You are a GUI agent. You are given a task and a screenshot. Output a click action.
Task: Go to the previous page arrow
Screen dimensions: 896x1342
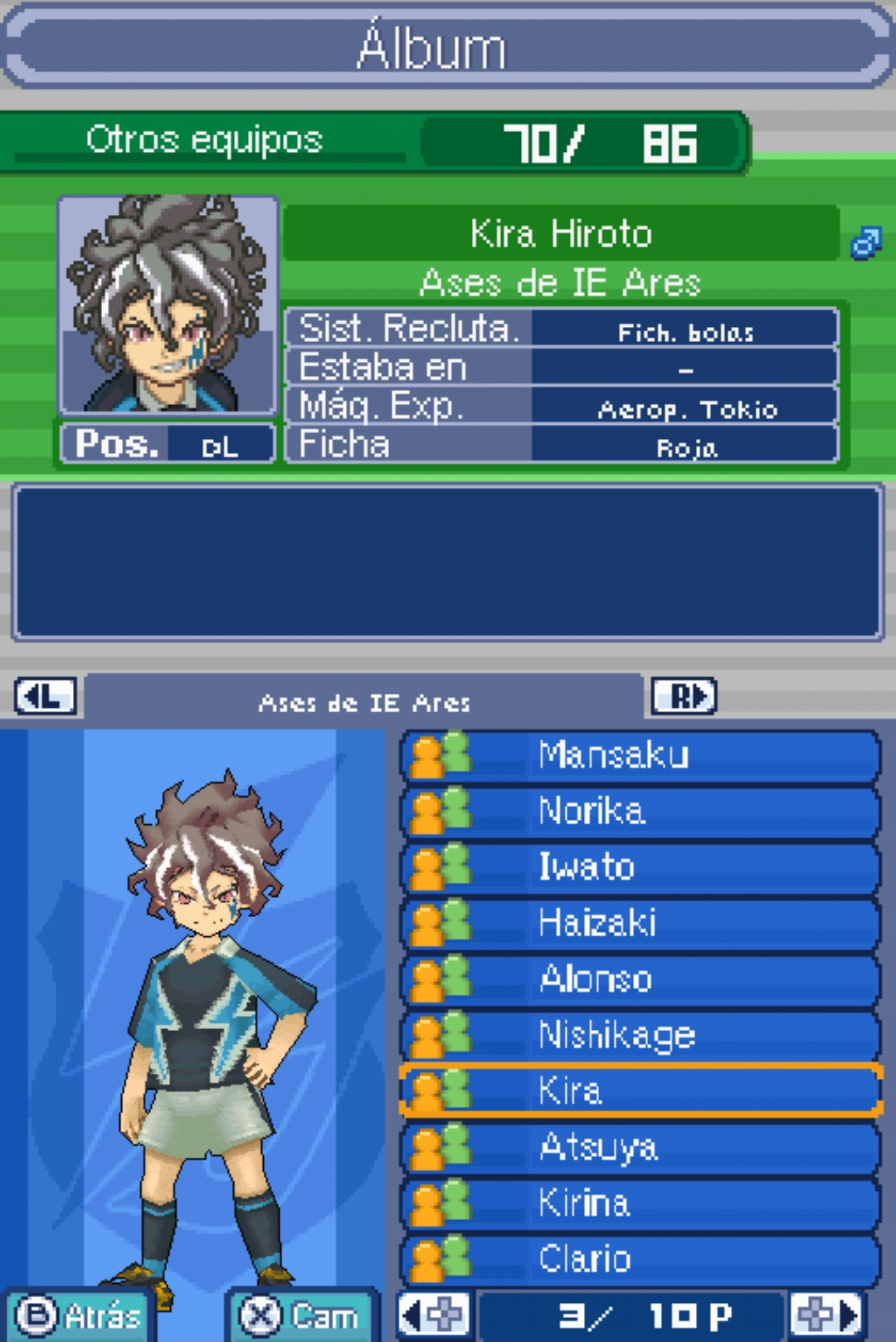434,1315
